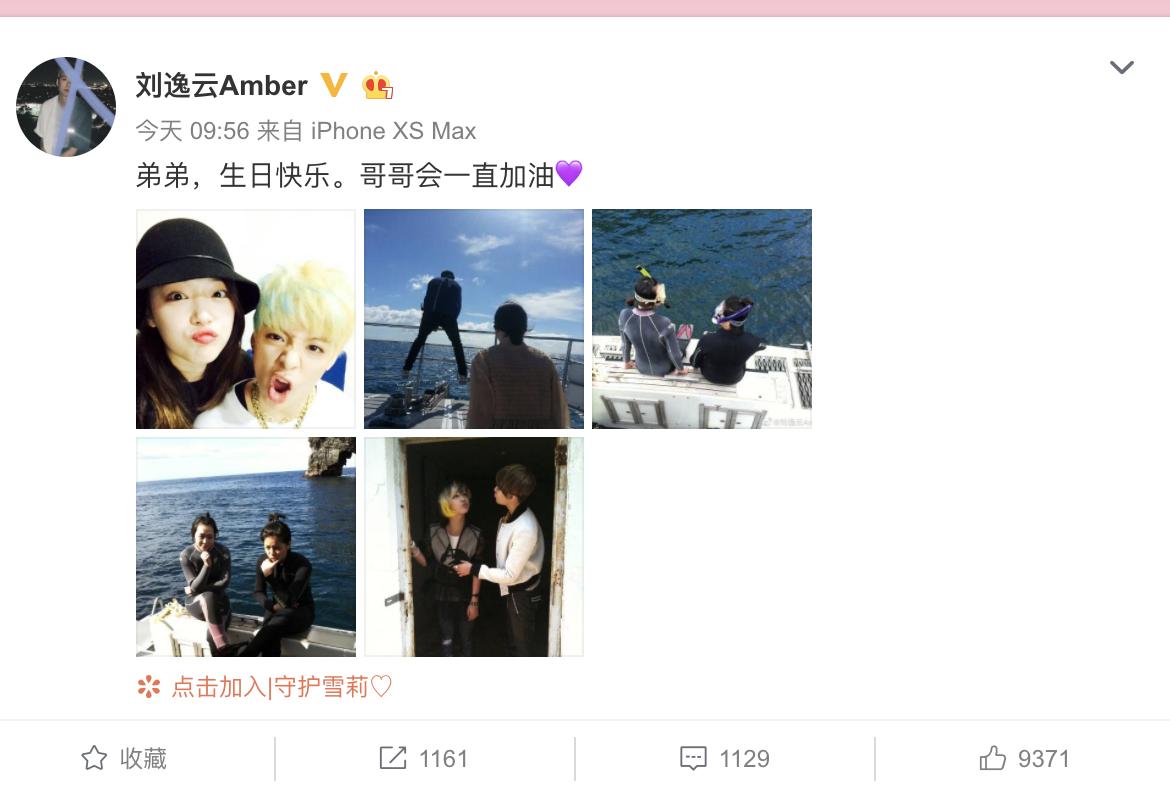Open the 1129 comments
Screen dimensions: 1170x786
pos(724,759)
